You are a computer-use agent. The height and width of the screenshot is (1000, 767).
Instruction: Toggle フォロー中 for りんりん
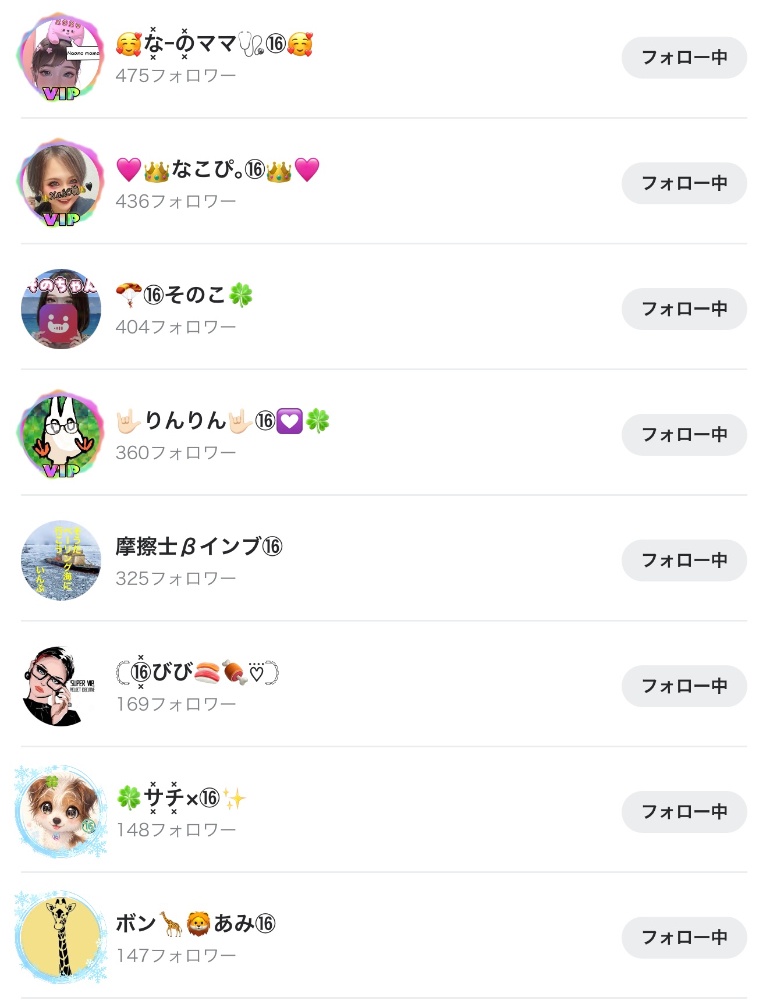684,434
